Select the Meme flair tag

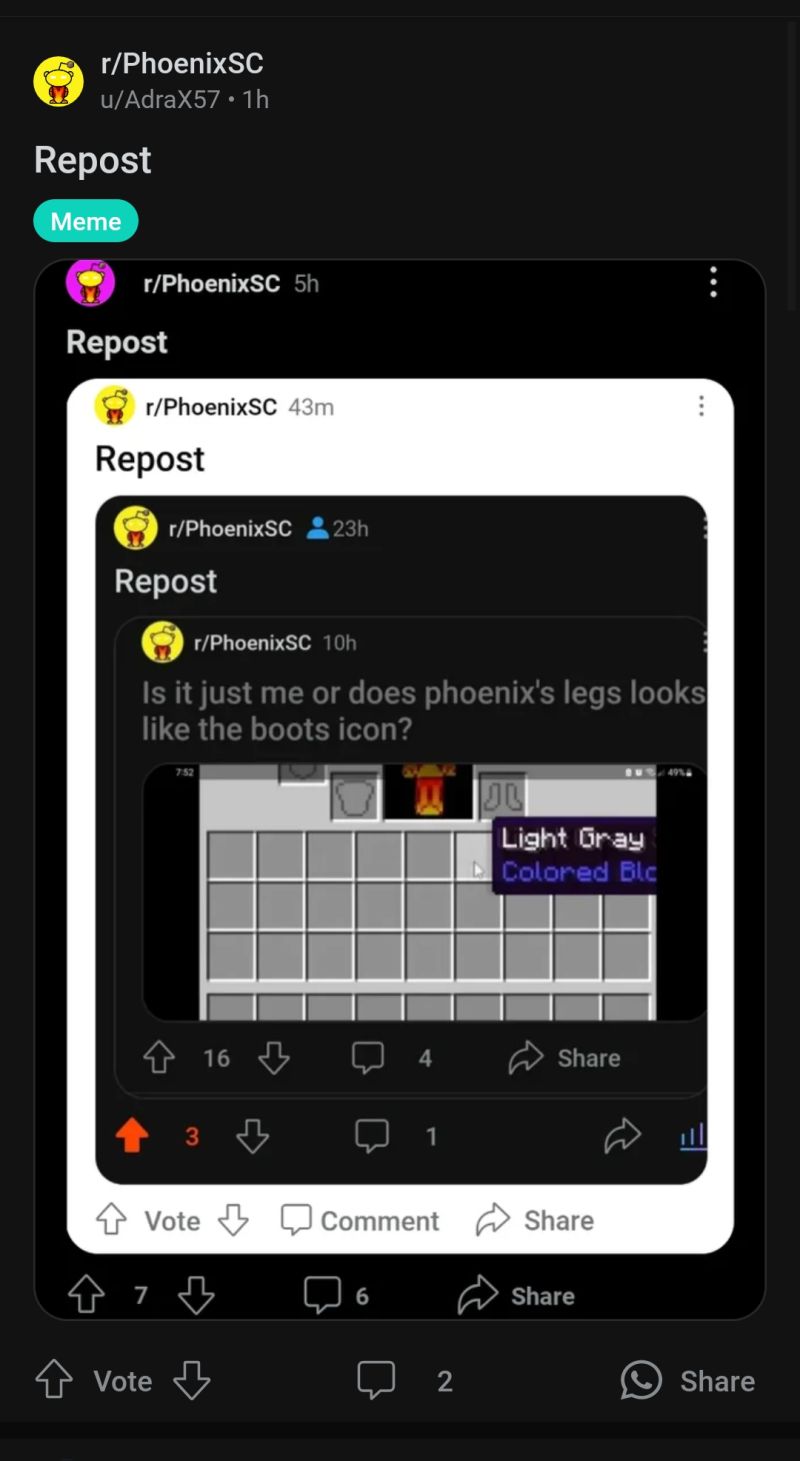click(x=86, y=220)
